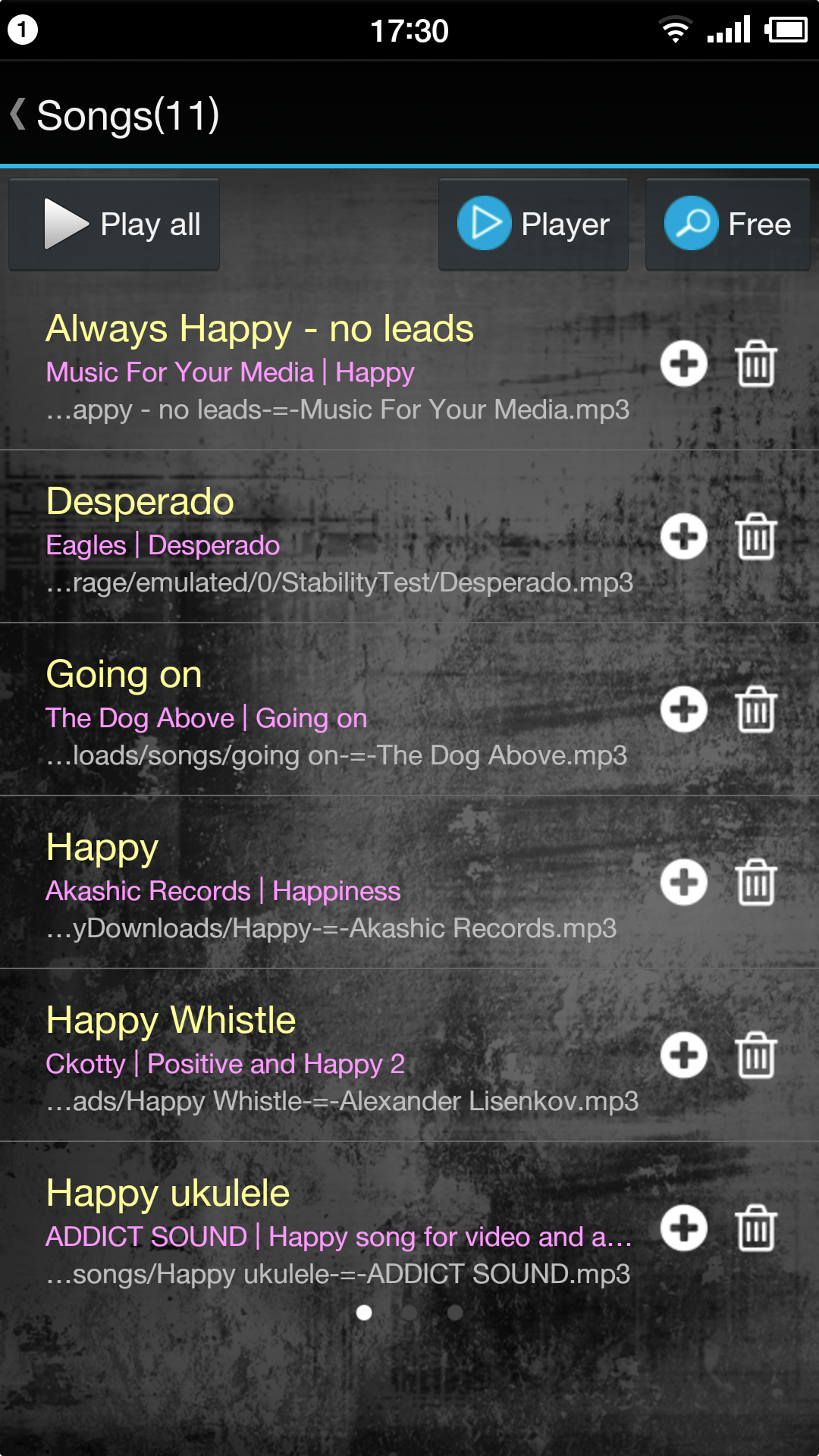
Task: Add Always Happy - no leads via plus icon
Action: 683,364
